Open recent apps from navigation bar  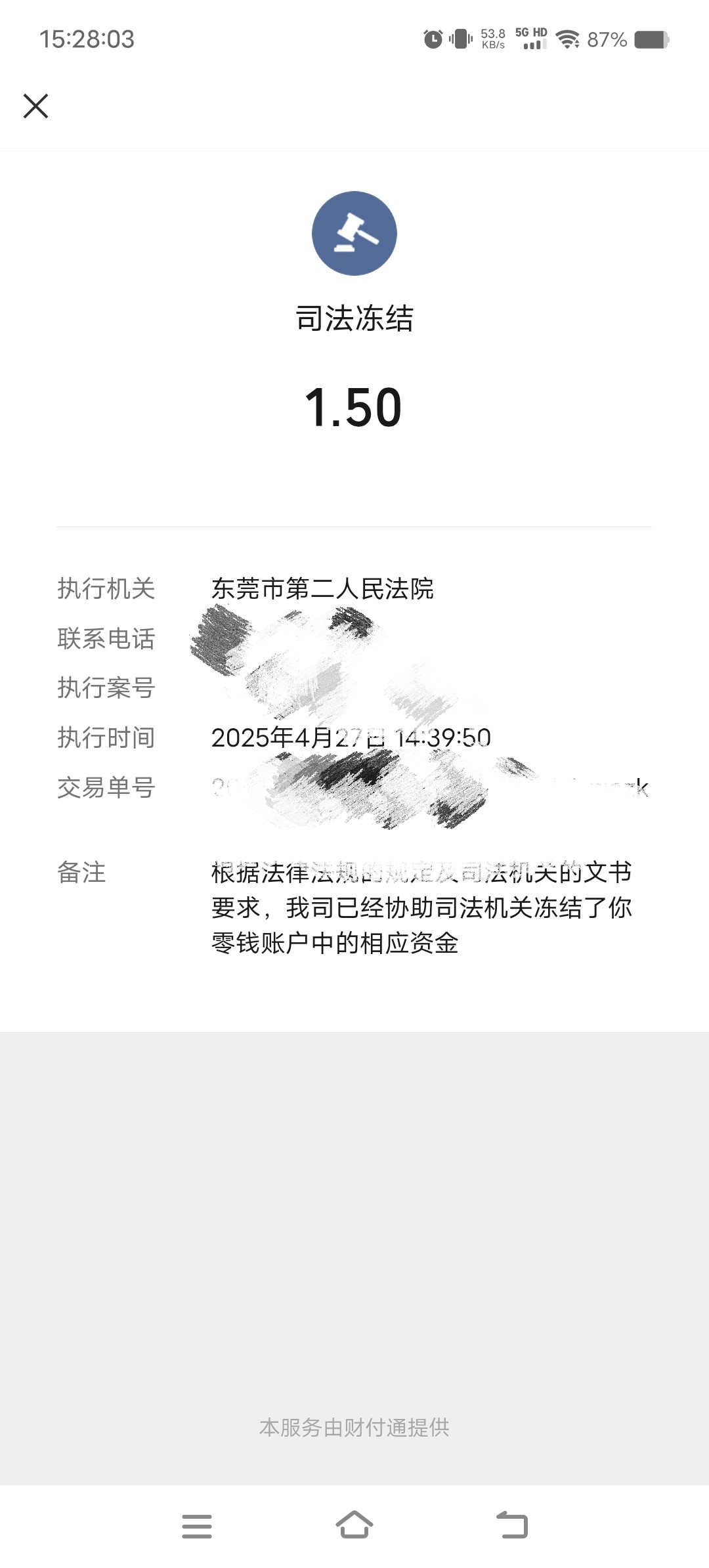pos(197,1526)
